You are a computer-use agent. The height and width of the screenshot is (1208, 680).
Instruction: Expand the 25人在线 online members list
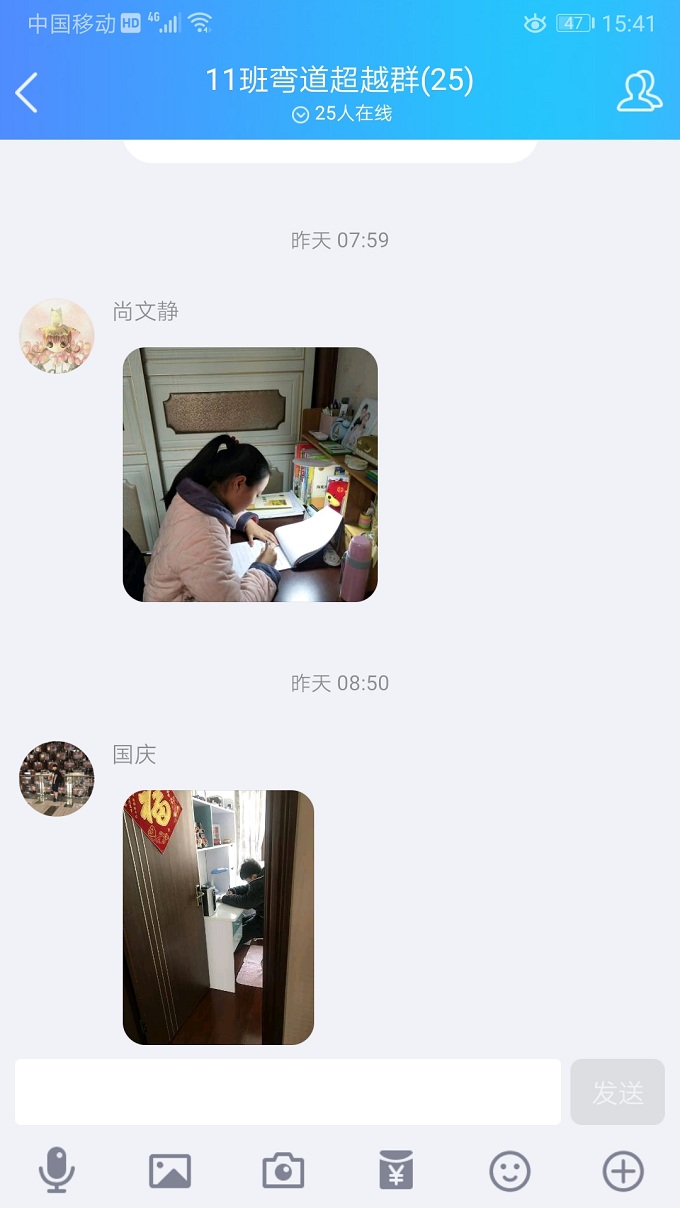(x=341, y=114)
